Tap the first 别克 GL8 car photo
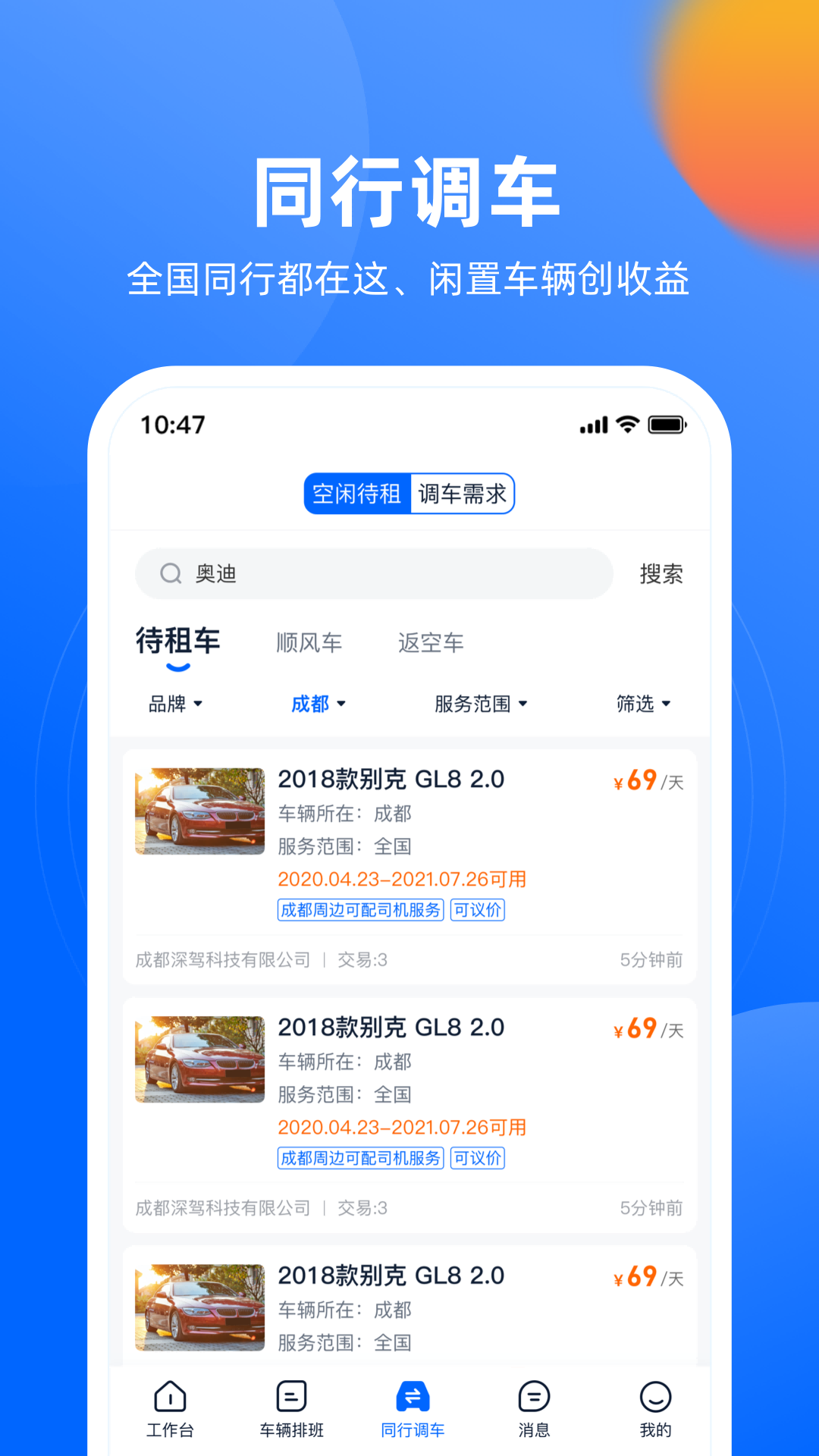Viewport: 819px width, 1456px height. [199, 811]
